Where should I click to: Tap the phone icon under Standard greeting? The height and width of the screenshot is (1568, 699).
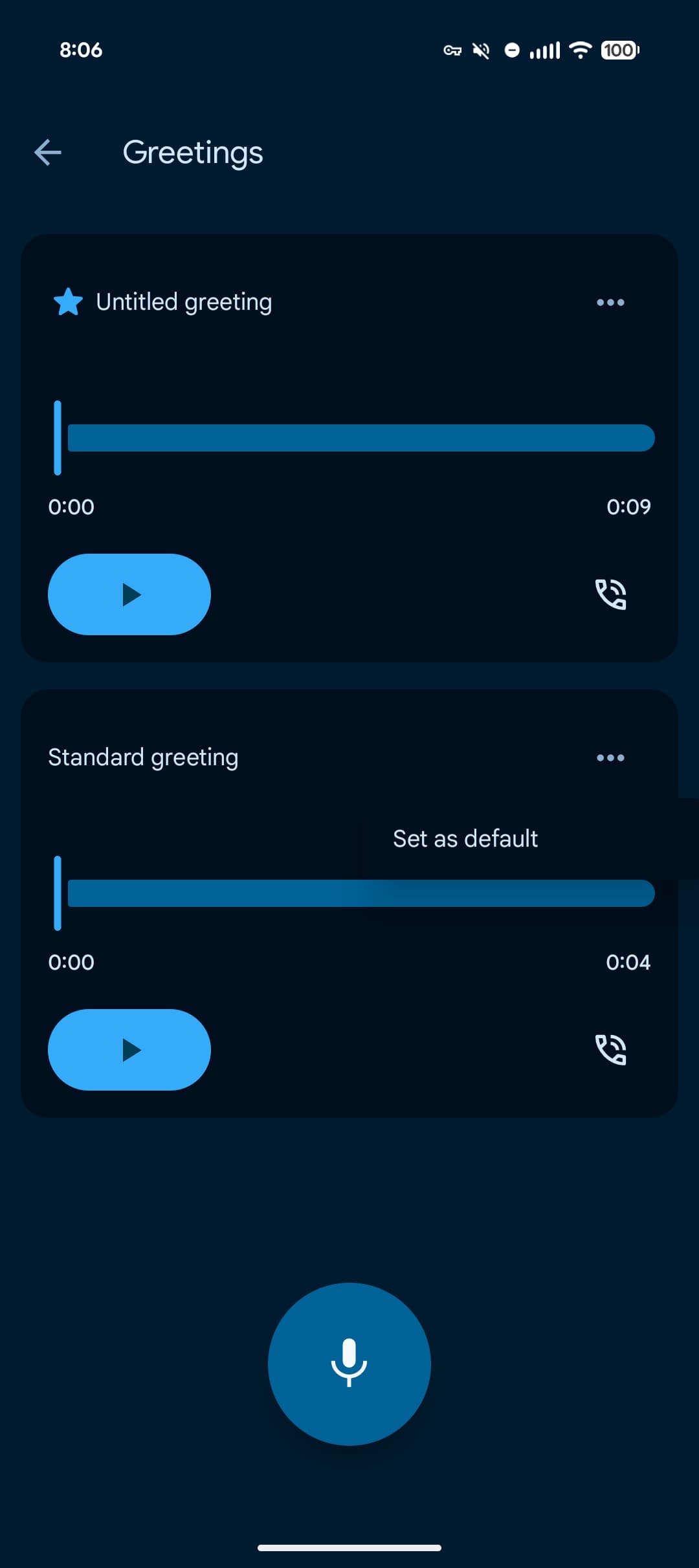click(610, 1050)
